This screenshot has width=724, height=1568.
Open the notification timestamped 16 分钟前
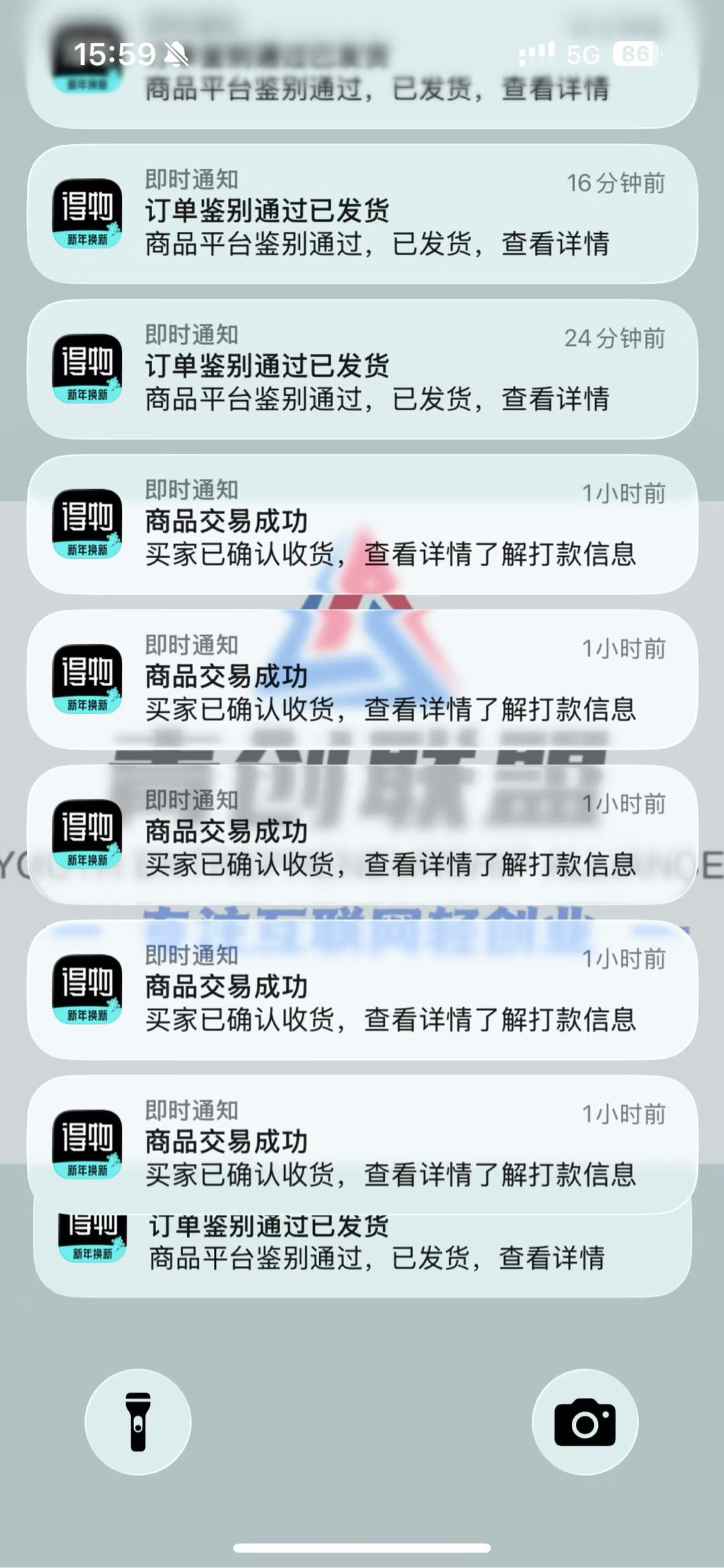362,213
